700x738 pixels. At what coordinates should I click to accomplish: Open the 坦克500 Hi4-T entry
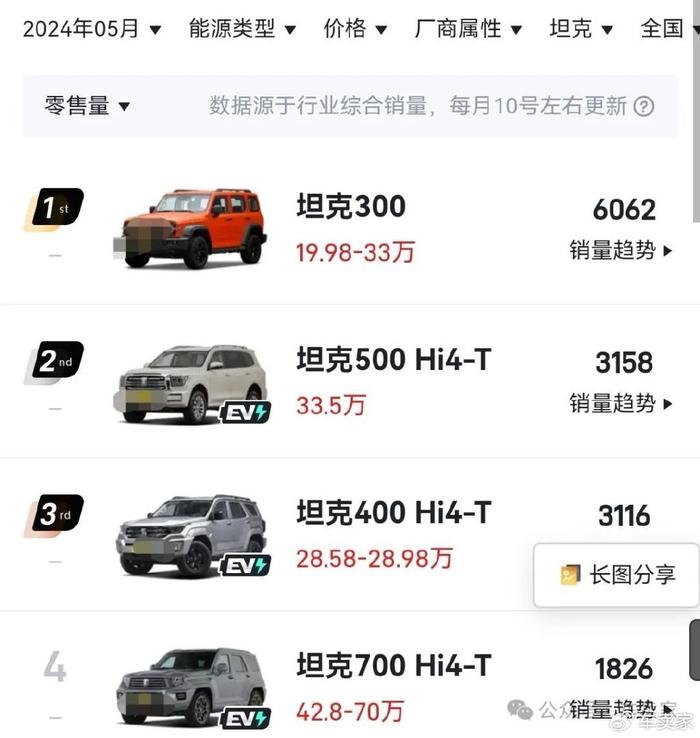(393, 360)
